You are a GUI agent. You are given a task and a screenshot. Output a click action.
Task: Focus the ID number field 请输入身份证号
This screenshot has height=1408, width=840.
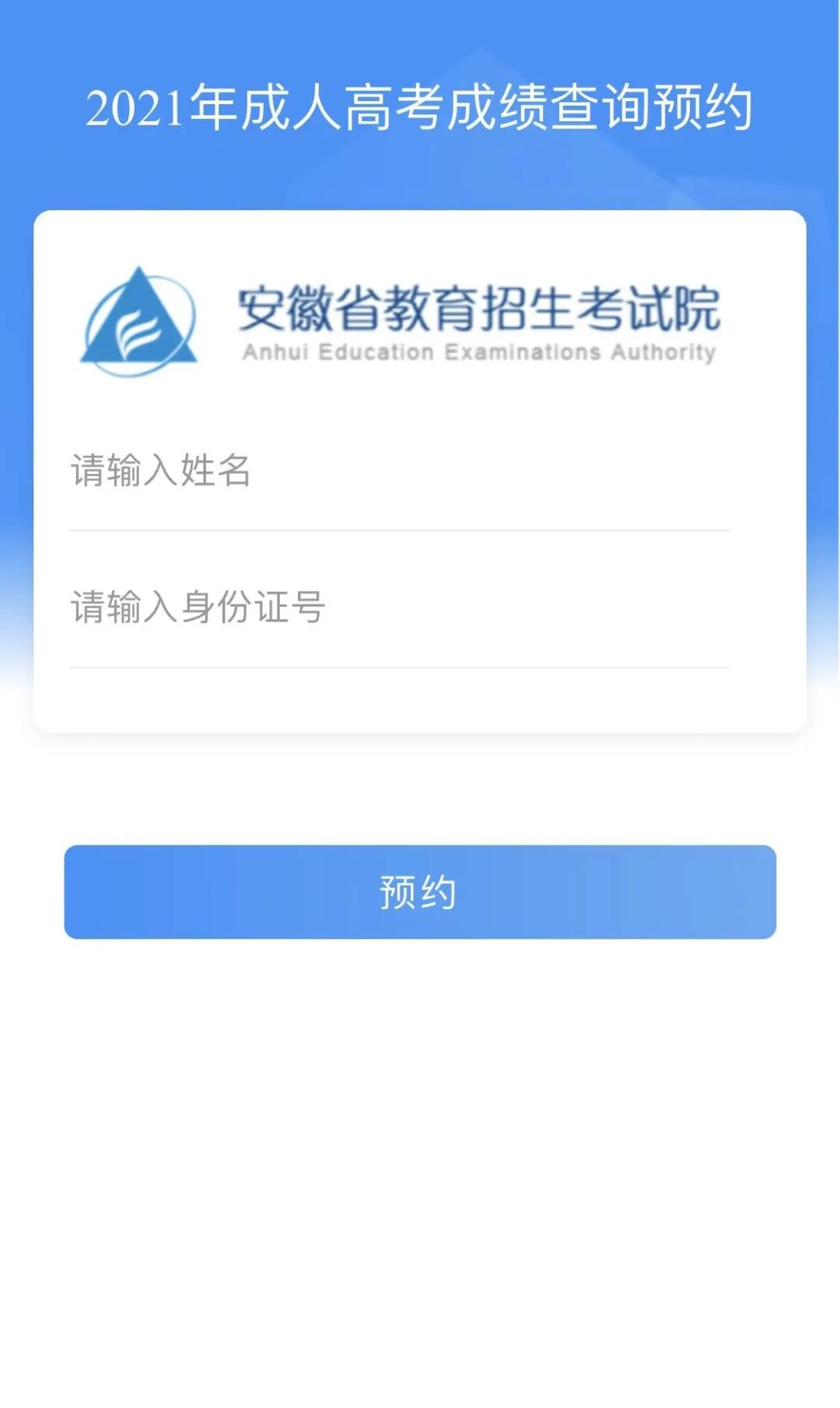[399, 608]
